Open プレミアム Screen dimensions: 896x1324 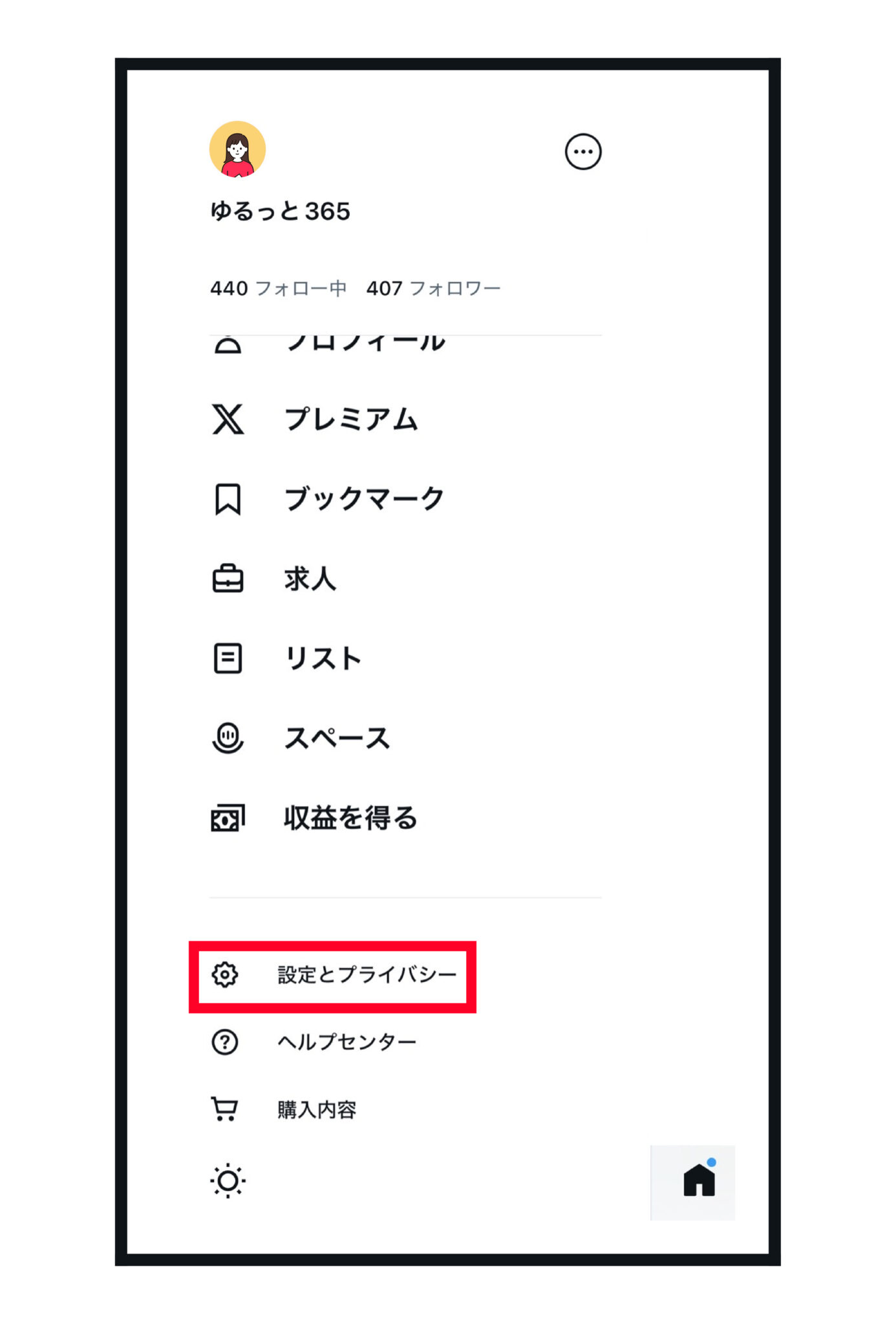(351, 419)
